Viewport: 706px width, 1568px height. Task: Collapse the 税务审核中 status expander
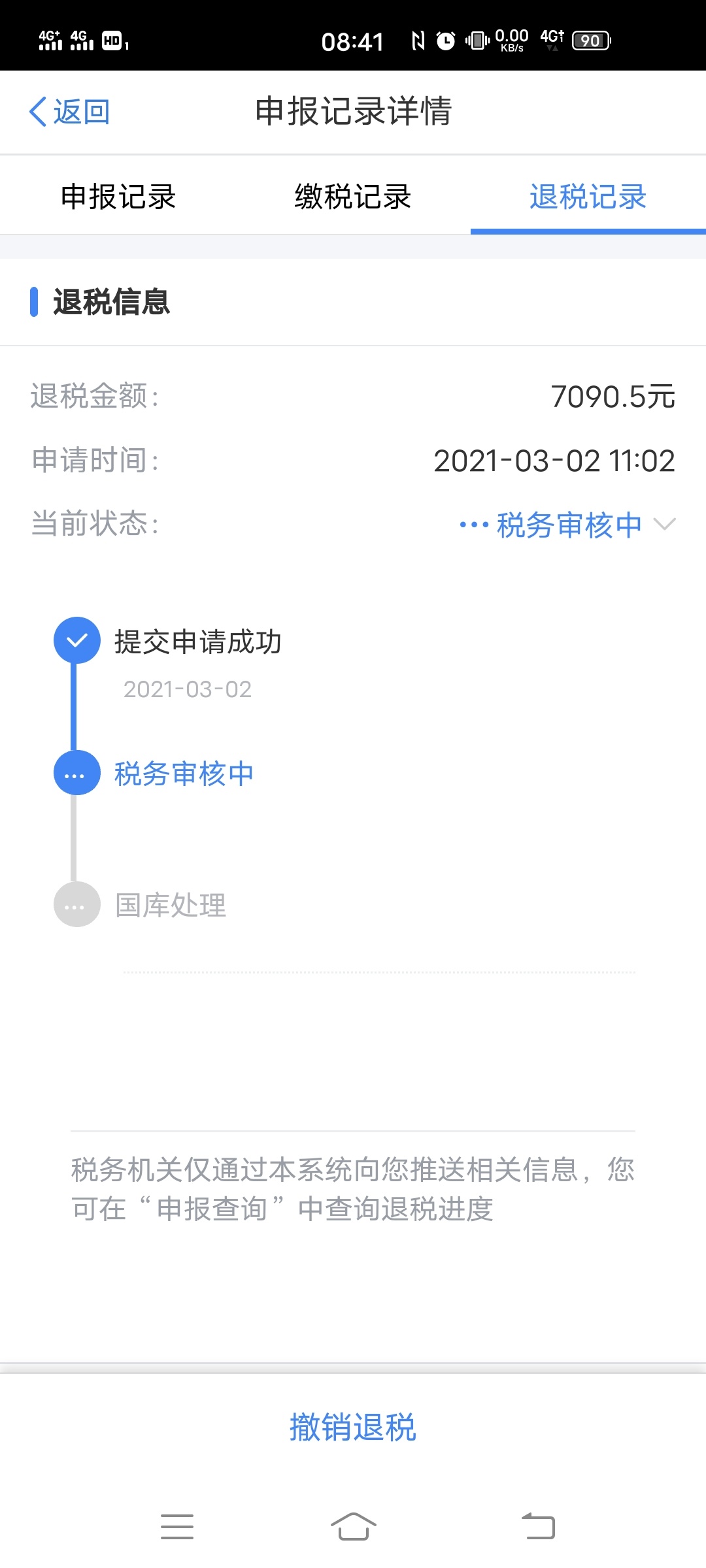point(567,525)
